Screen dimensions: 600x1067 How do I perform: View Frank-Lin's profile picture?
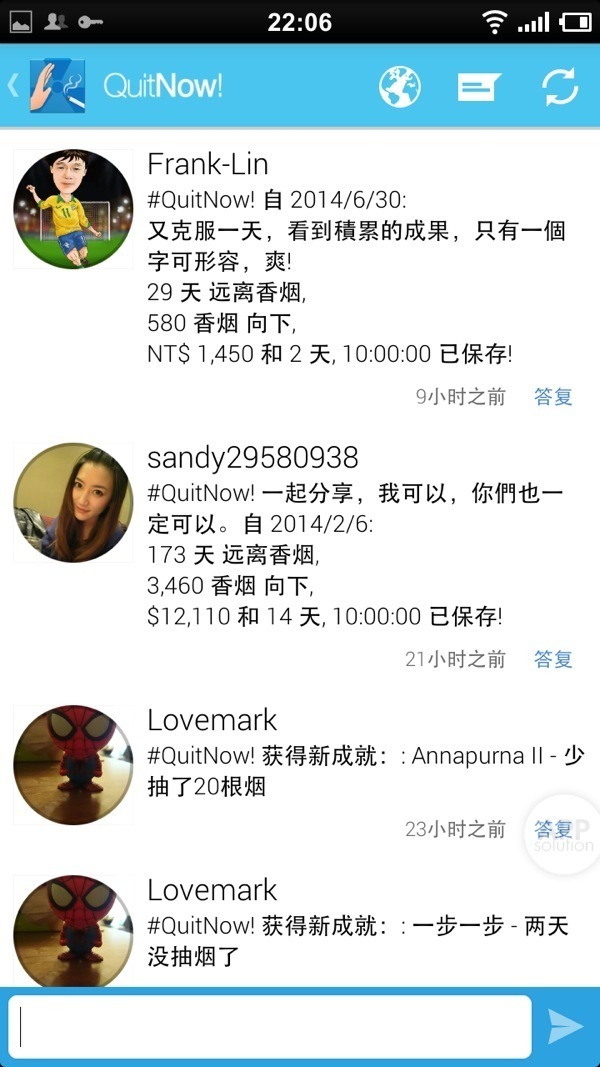point(73,209)
